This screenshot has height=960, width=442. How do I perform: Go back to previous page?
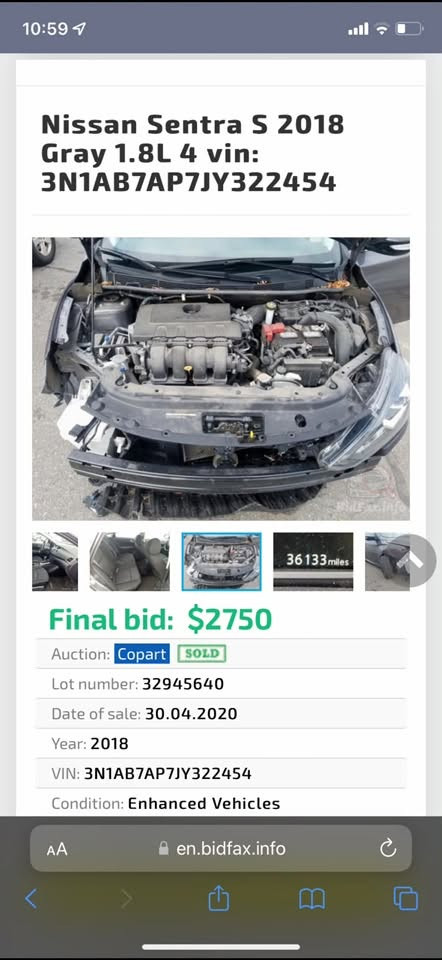click(31, 899)
